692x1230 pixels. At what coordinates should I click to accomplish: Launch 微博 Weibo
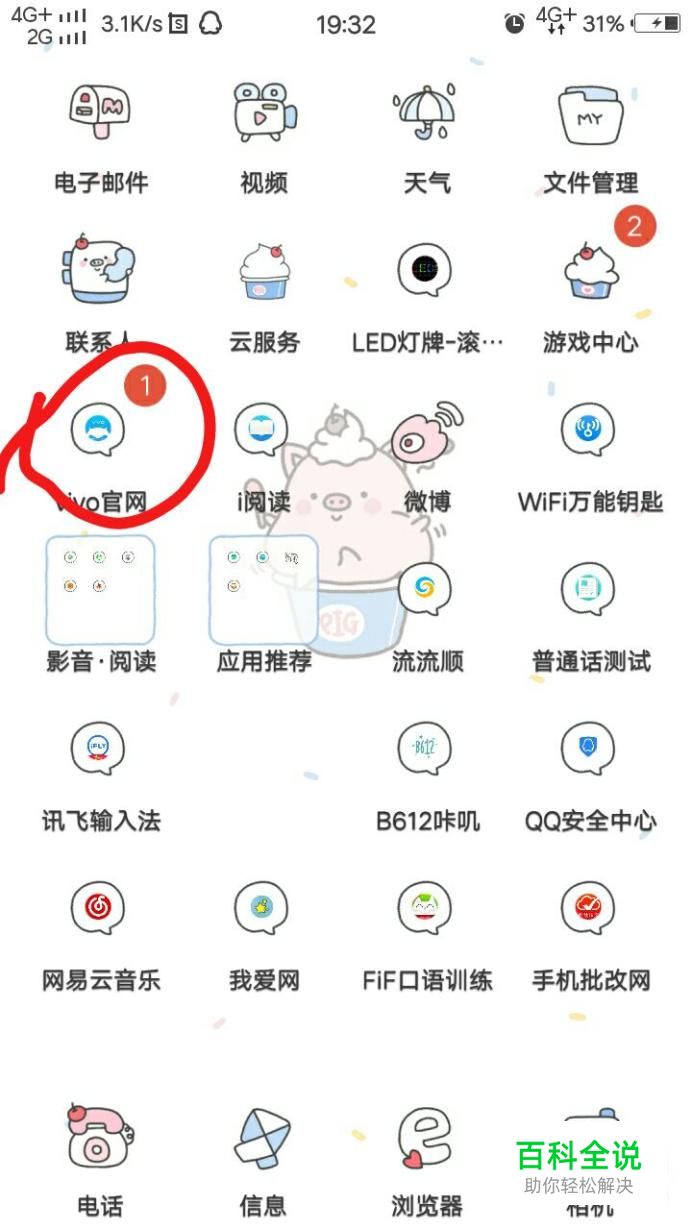point(426,432)
